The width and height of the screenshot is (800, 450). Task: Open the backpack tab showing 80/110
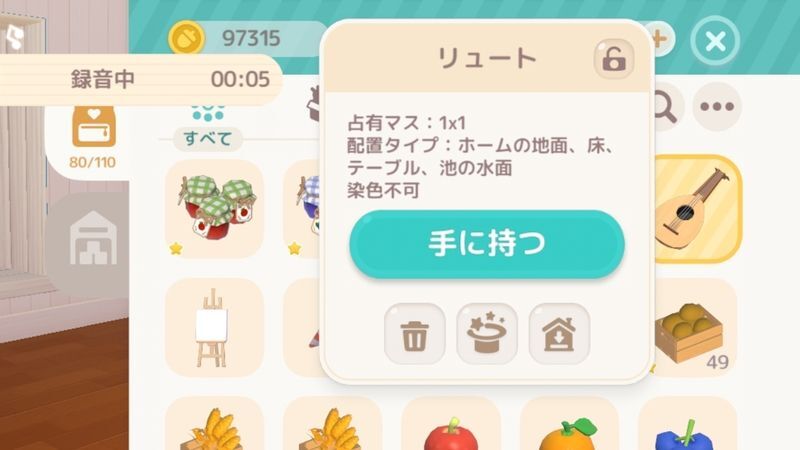click(x=93, y=135)
